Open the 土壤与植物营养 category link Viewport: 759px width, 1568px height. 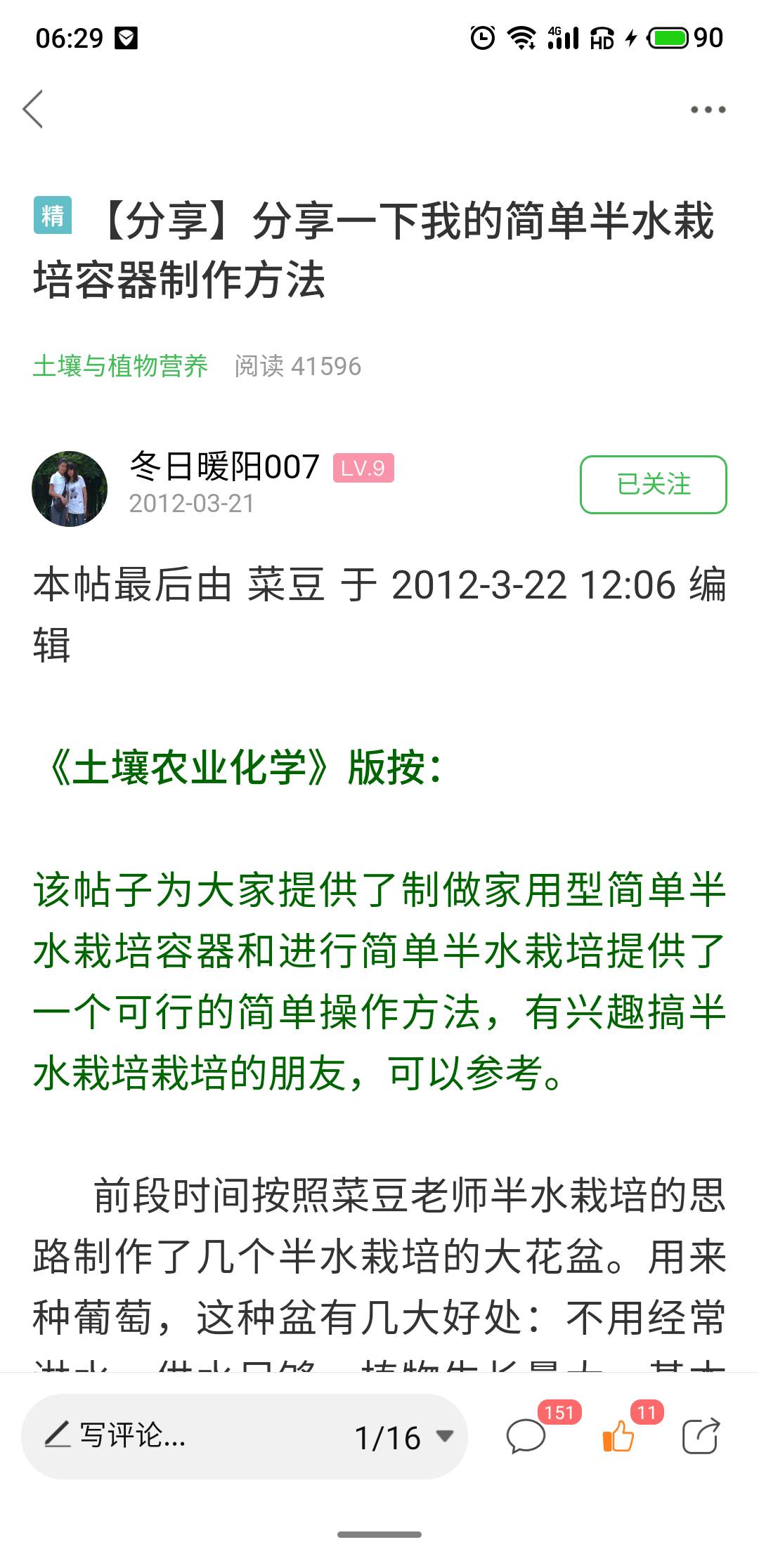(x=120, y=366)
